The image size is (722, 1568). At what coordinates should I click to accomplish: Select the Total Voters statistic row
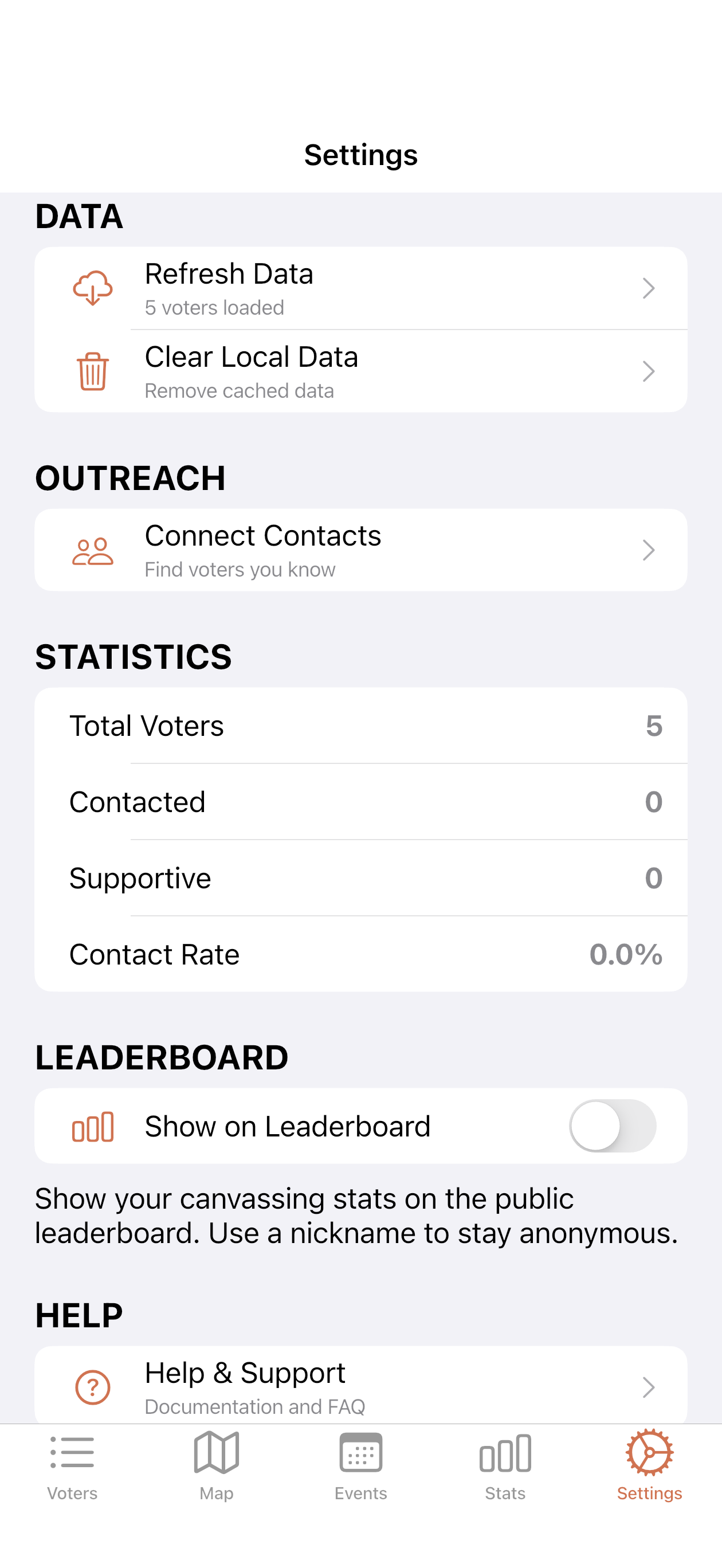tap(361, 726)
